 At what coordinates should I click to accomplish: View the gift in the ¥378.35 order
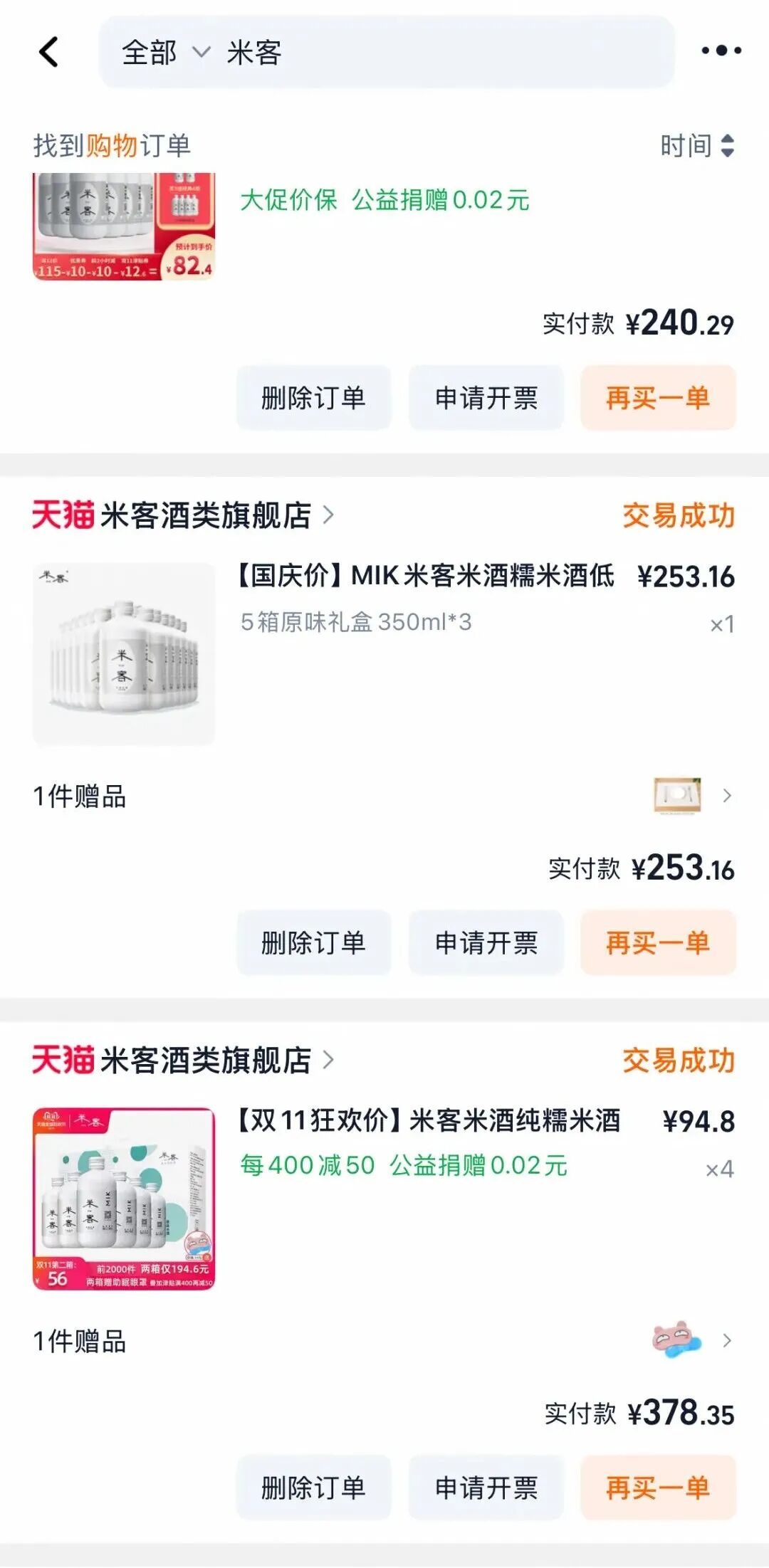[x=691, y=1341]
